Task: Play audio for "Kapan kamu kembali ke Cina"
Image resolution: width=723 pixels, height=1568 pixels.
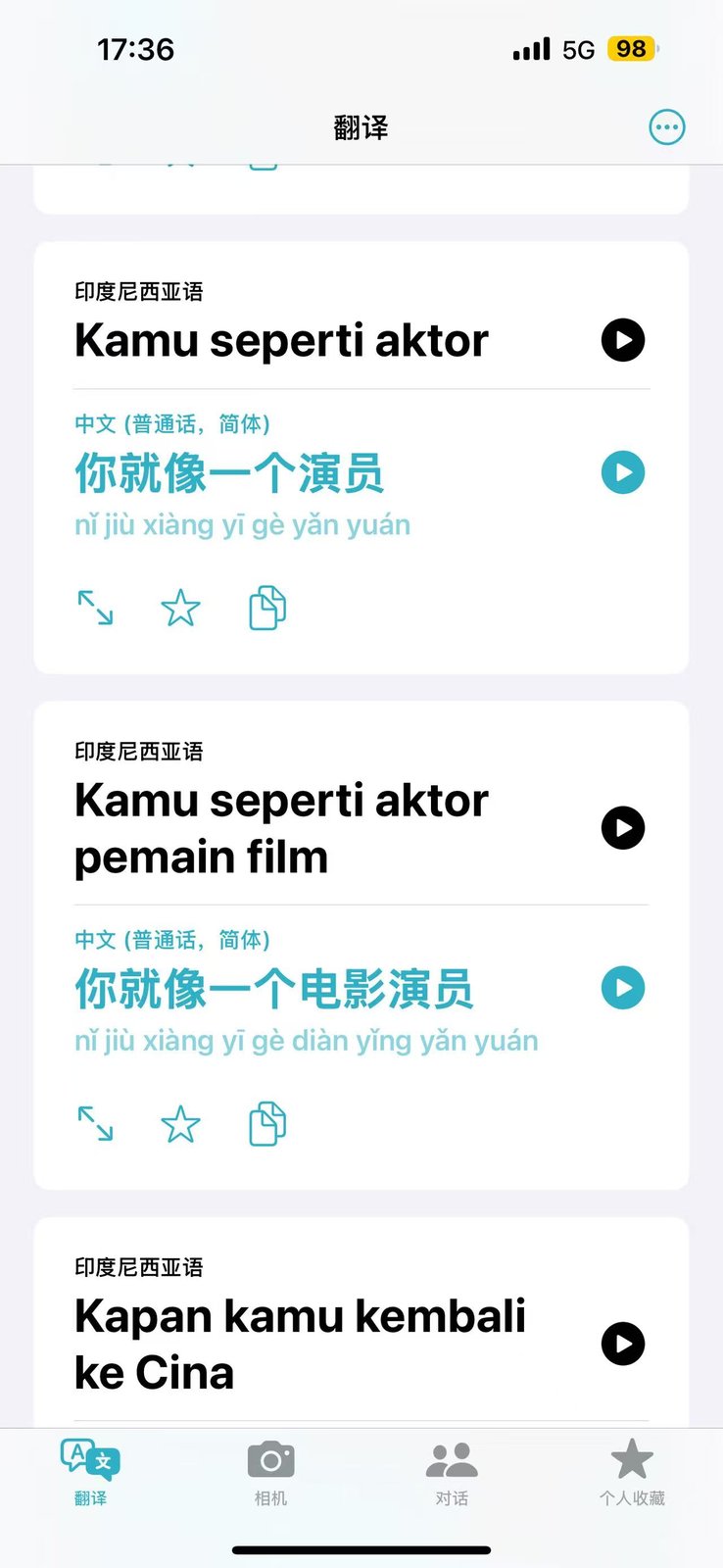Action: click(x=623, y=1344)
